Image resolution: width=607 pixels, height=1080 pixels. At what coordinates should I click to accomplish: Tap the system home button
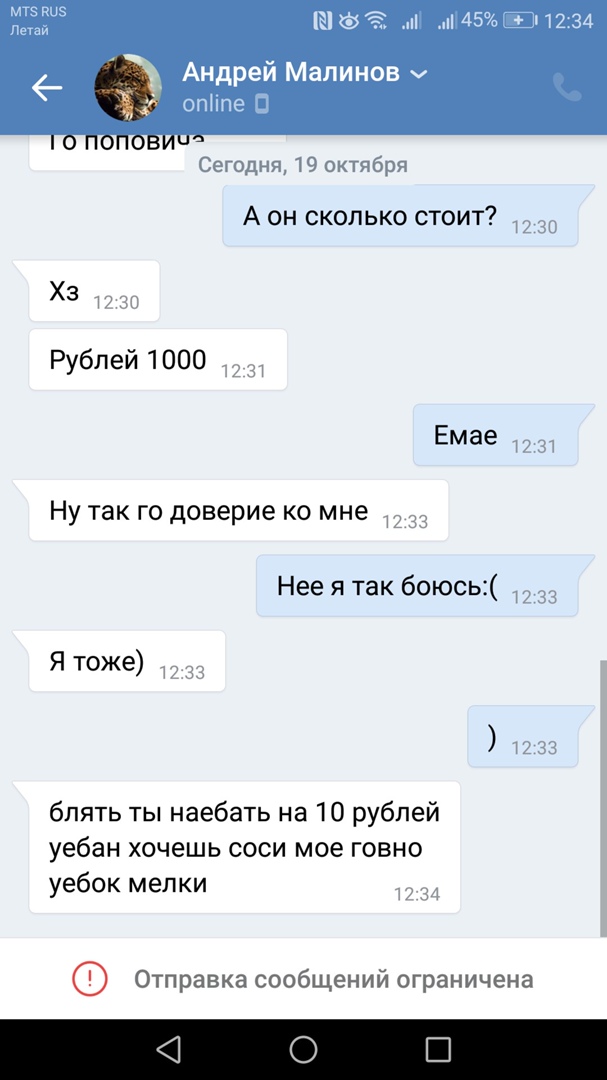click(303, 1049)
